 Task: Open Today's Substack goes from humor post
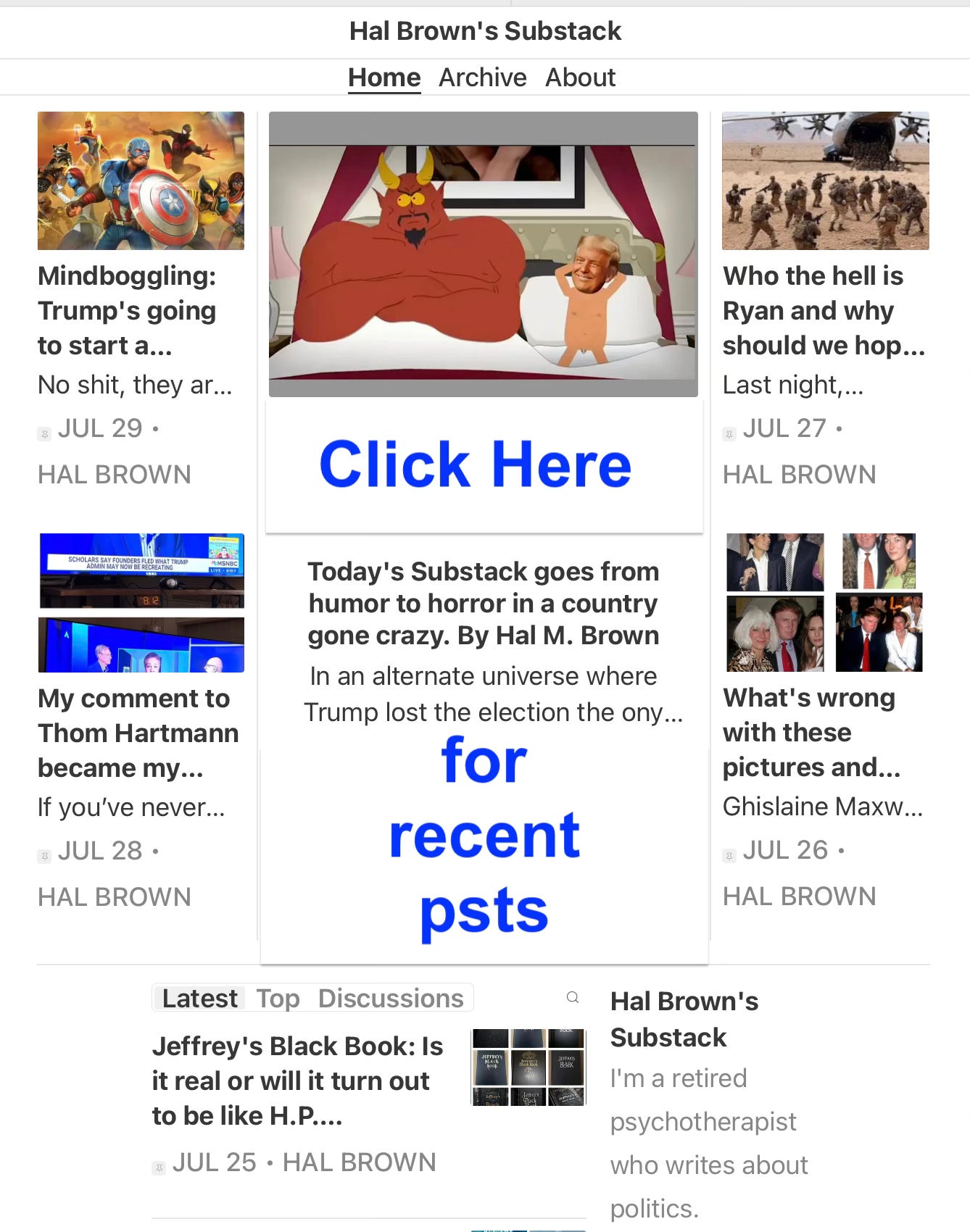[483, 603]
